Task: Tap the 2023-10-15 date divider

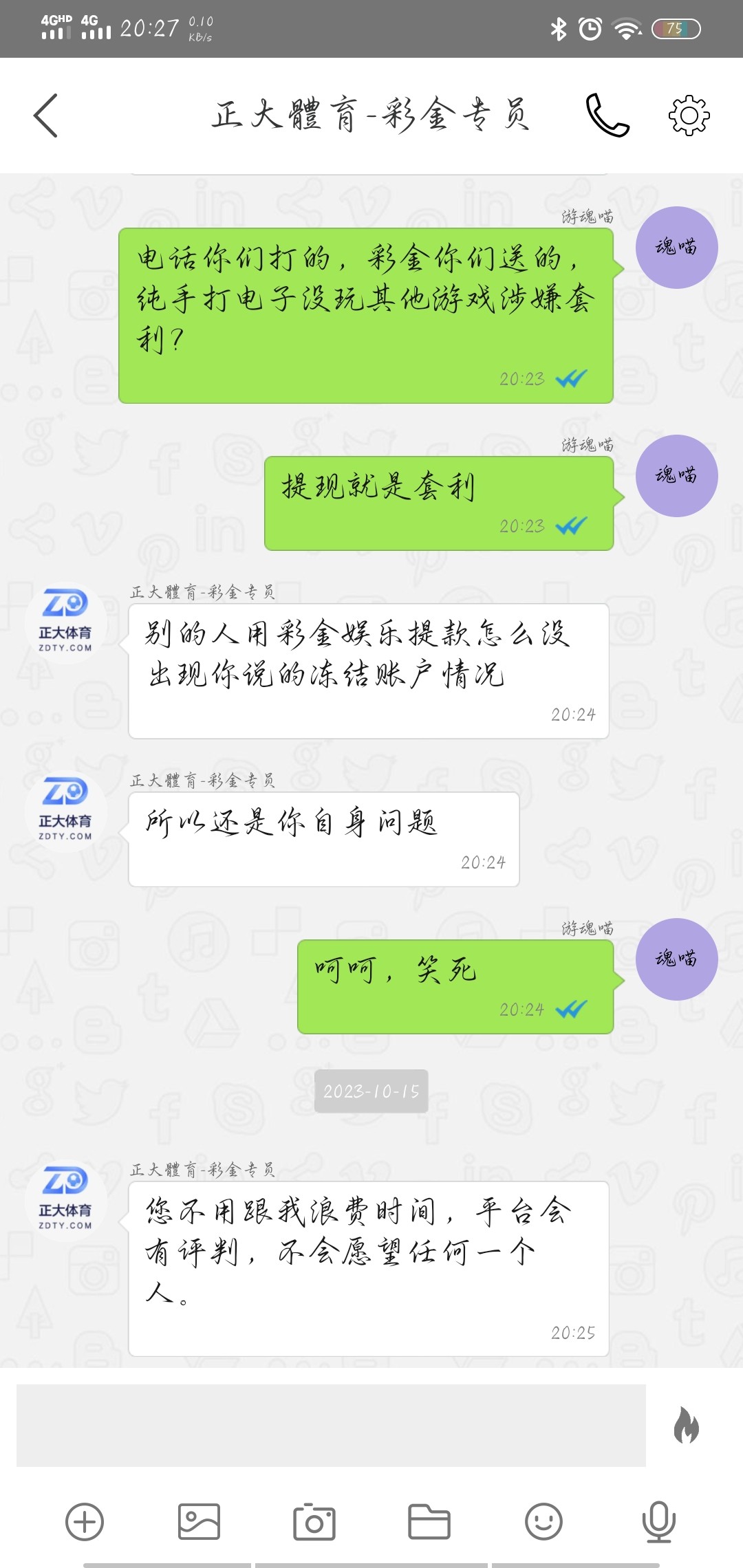Action: pyautogui.click(x=371, y=1091)
